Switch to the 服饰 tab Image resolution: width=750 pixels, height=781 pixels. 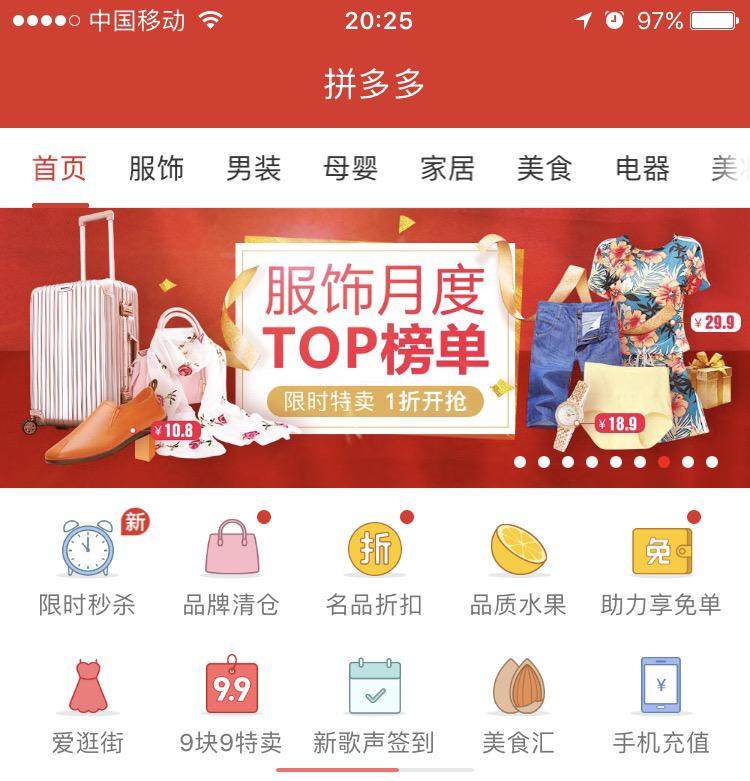[x=156, y=169]
